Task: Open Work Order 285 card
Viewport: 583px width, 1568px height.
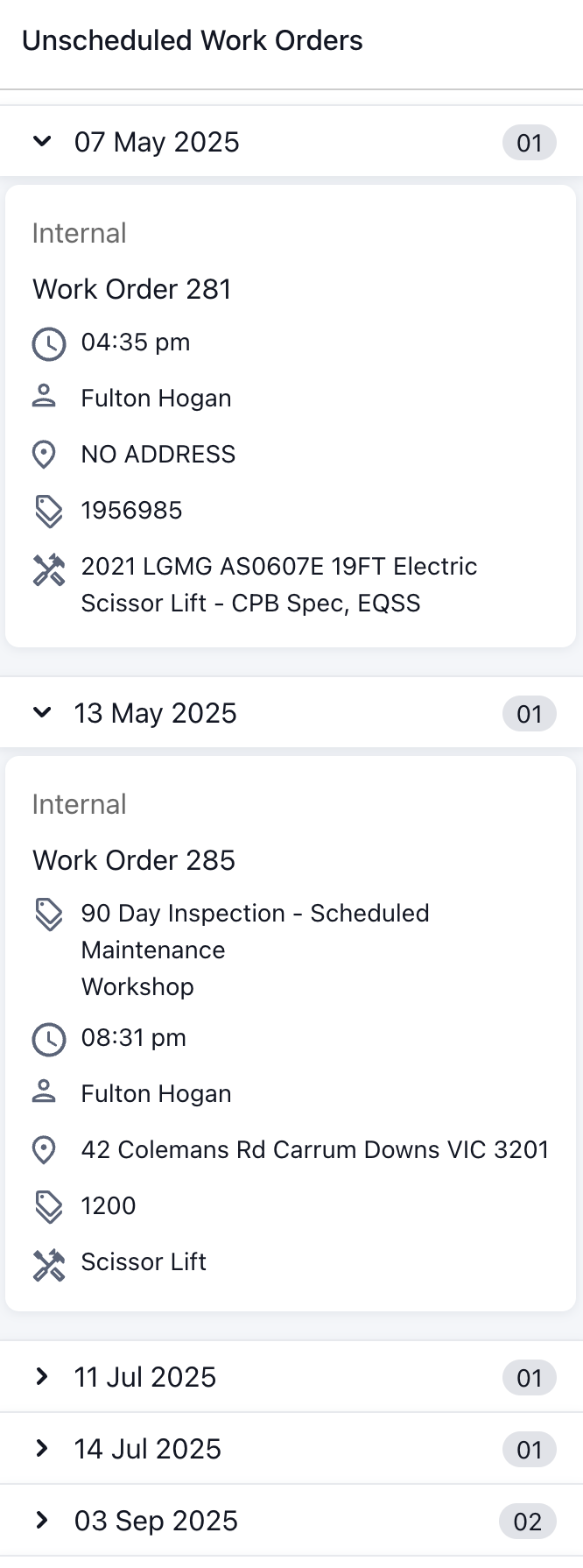Action: (134, 860)
